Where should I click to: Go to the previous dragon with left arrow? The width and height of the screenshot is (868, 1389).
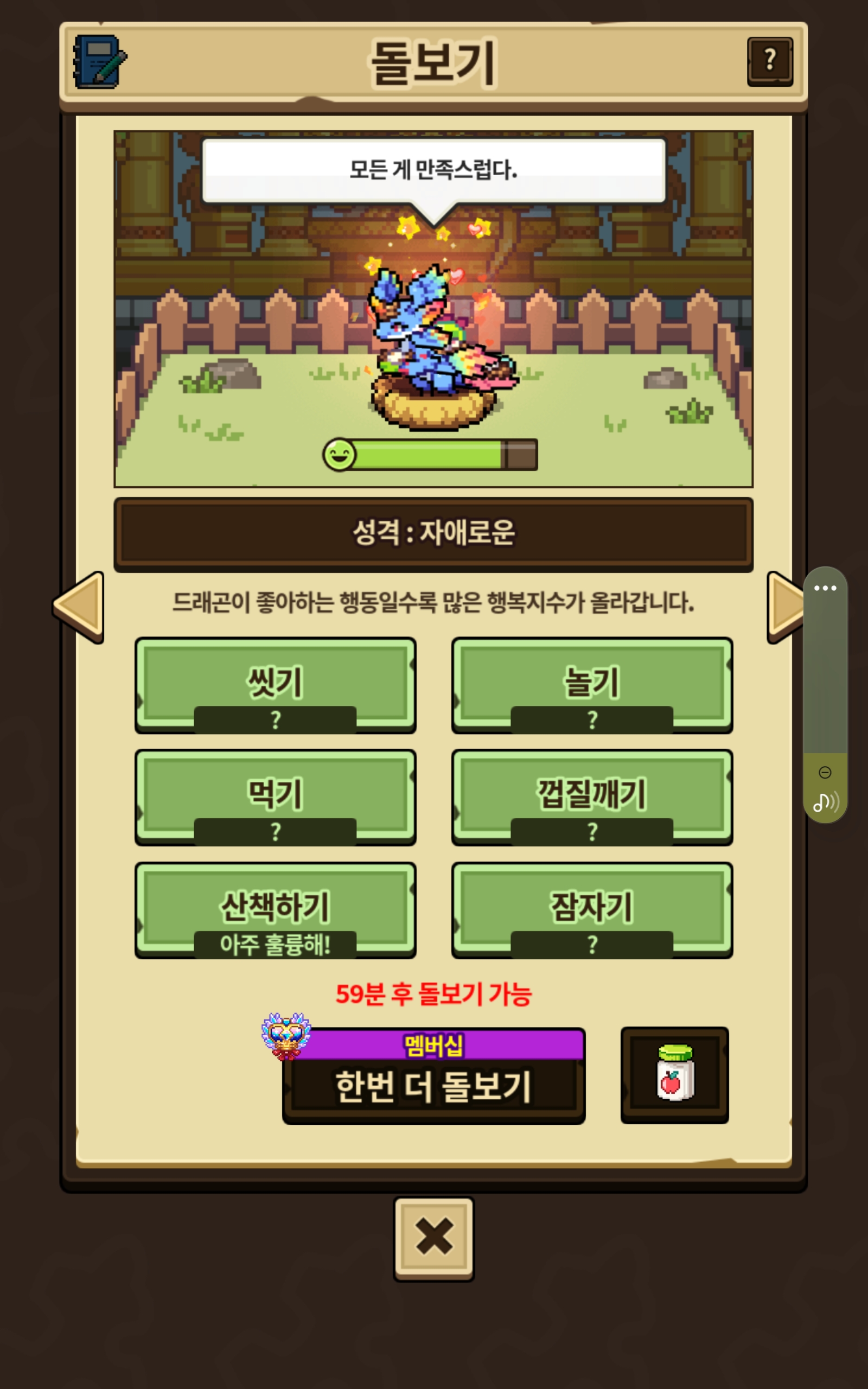click(80, 607)
